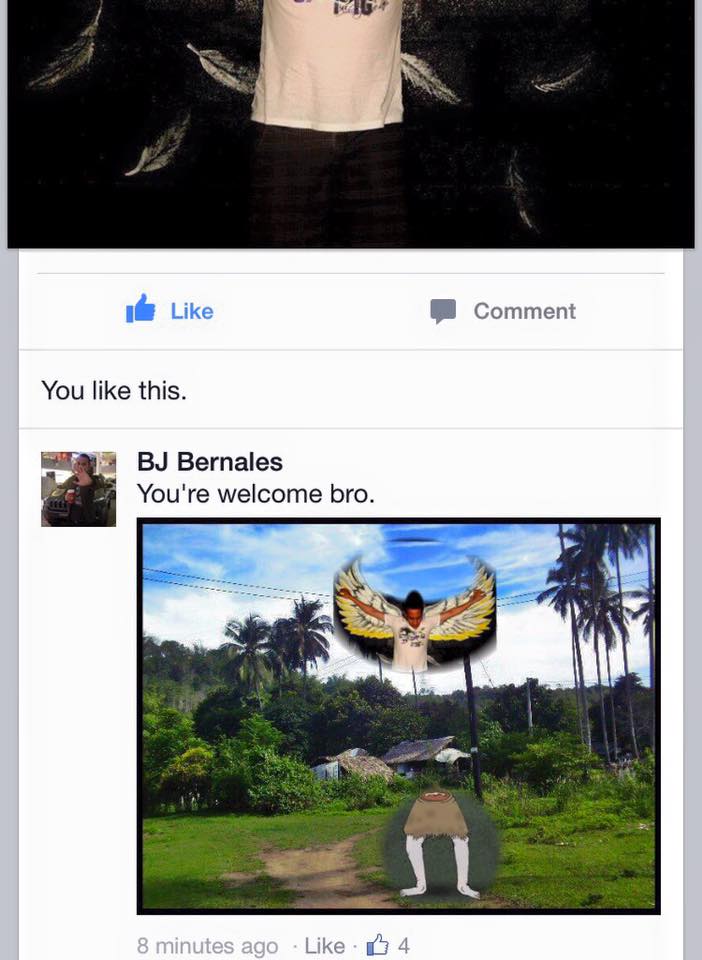Open BJ Bernales' profile name link
The image size is (702, 960).
click(x=210, y=461)
